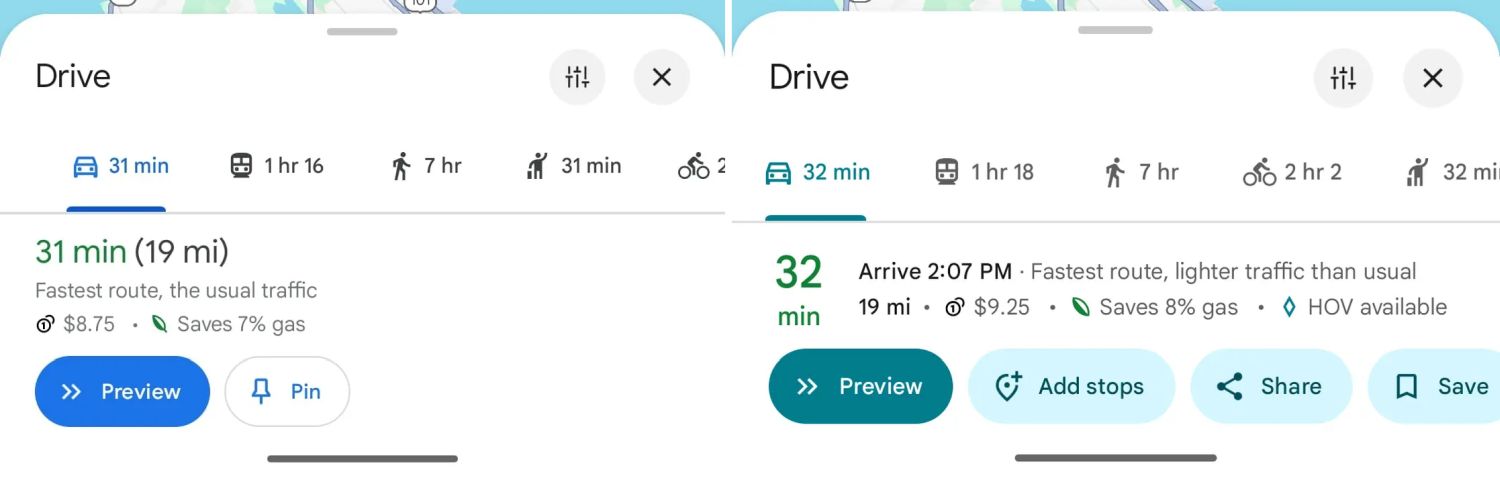Open the 31 min ride-hailing tab
Image resolution: width=1500 pixels, height=480 pixels.
574,166
